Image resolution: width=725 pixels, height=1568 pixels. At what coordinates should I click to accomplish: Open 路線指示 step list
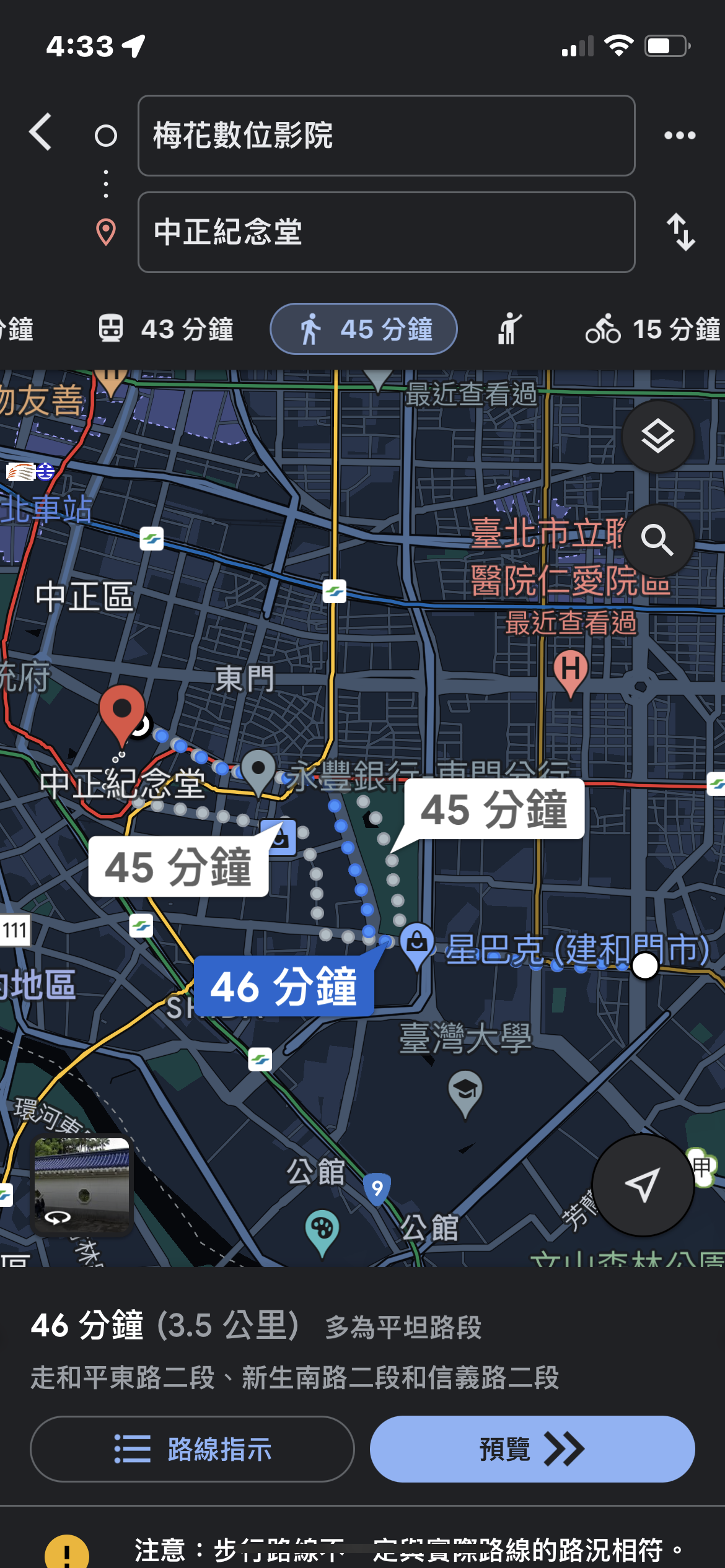(192, 1449)
